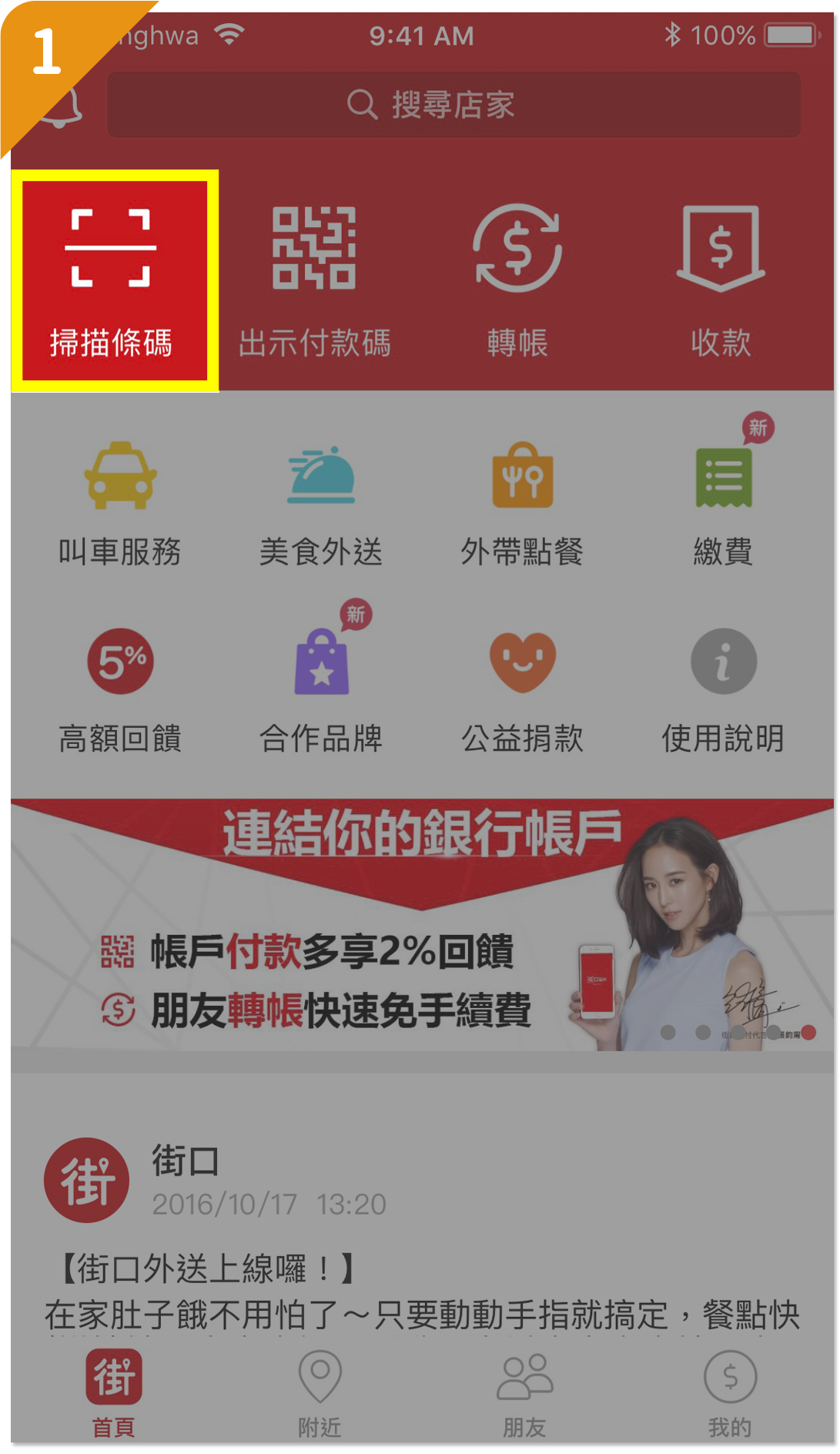View 高額回饋 5% rewards
This screenshot has height=1454, width=840.
tap(120, 689)
